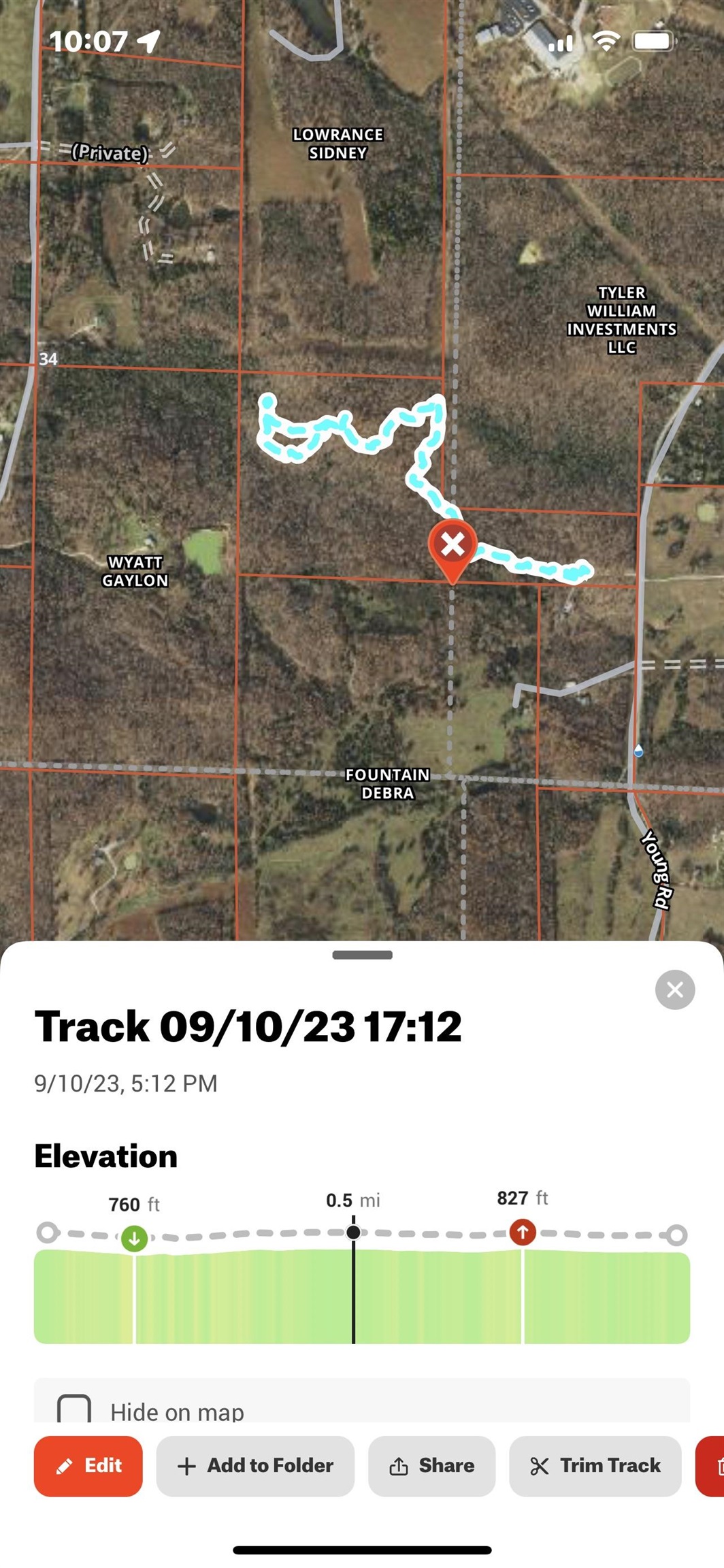The image size is (724, 1568).
Task: Tap the red X marker on the map
Action: pyautogui.click(x=452, y=546)
